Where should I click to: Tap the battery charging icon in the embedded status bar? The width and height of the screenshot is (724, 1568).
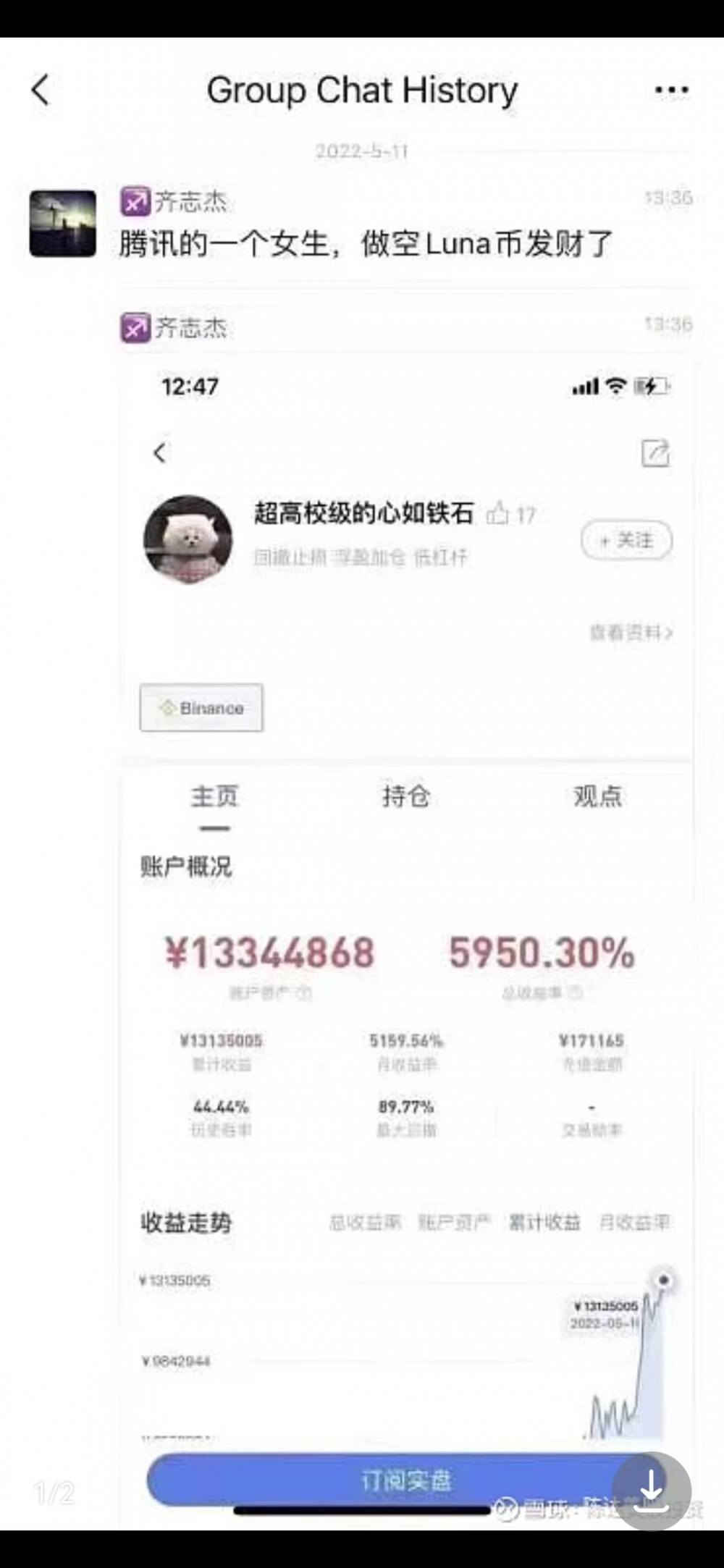650,387
